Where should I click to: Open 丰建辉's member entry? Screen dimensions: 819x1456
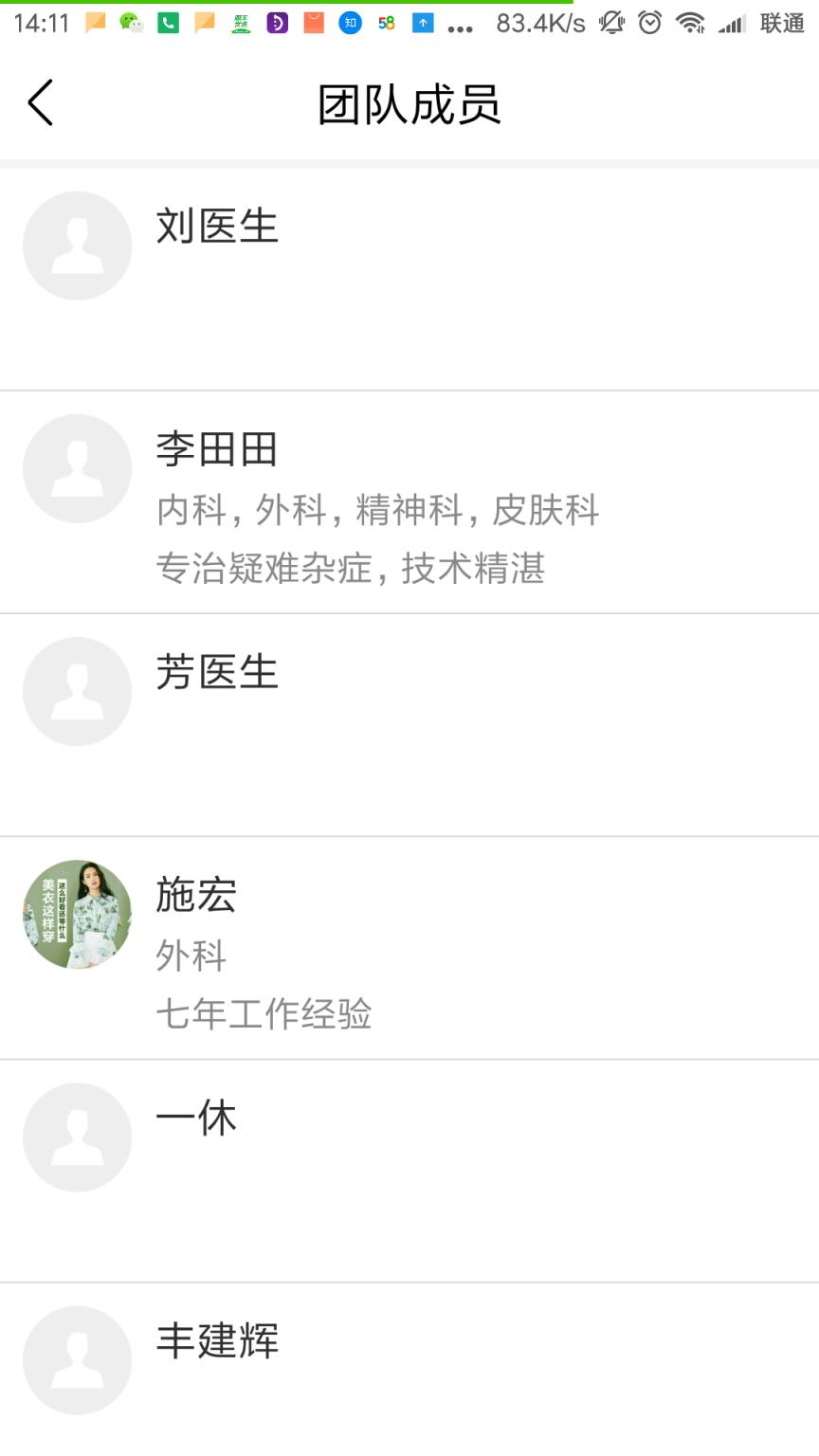pos(217,1341)
